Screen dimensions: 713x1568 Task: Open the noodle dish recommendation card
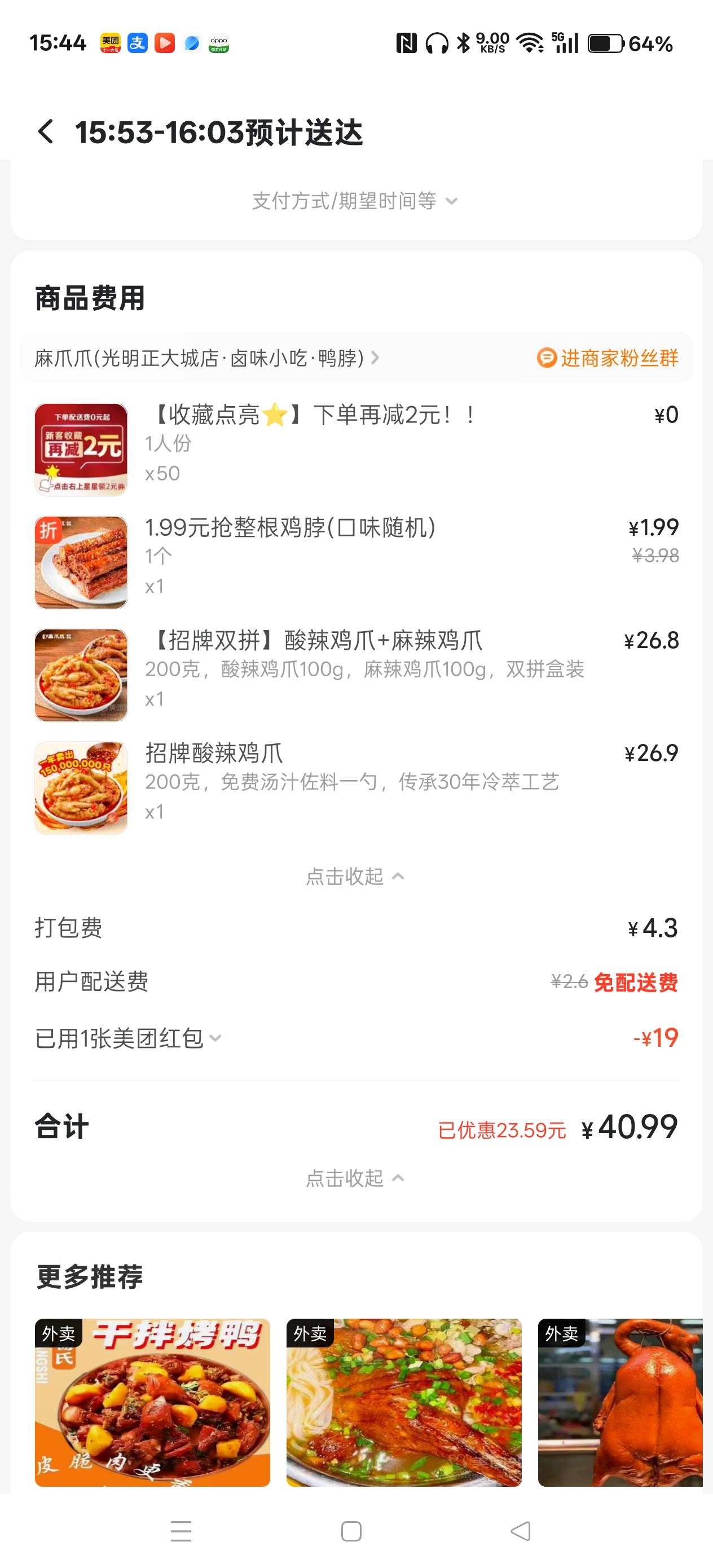pos(404,1402)
